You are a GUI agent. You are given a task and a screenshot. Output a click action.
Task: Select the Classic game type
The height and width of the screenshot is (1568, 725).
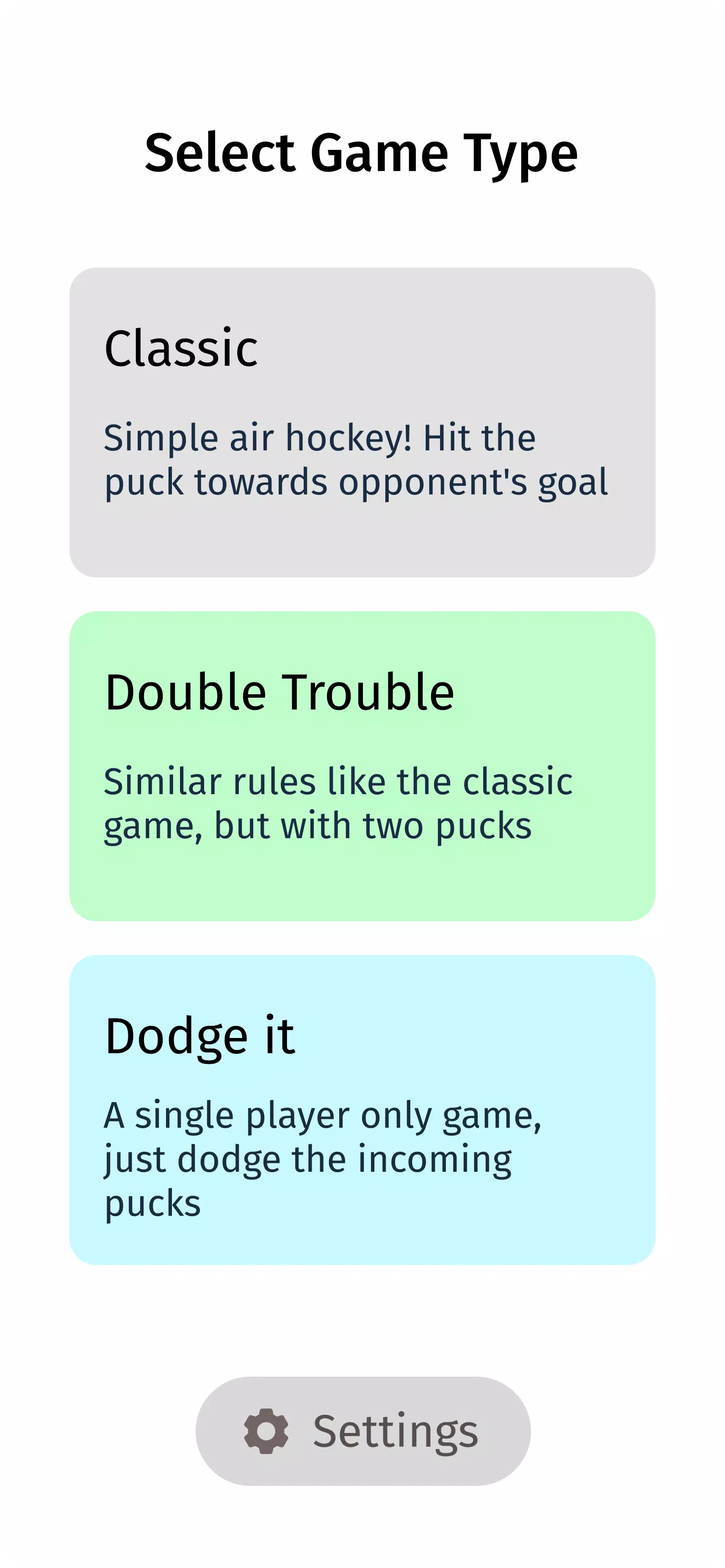click(x=362, y=422)
